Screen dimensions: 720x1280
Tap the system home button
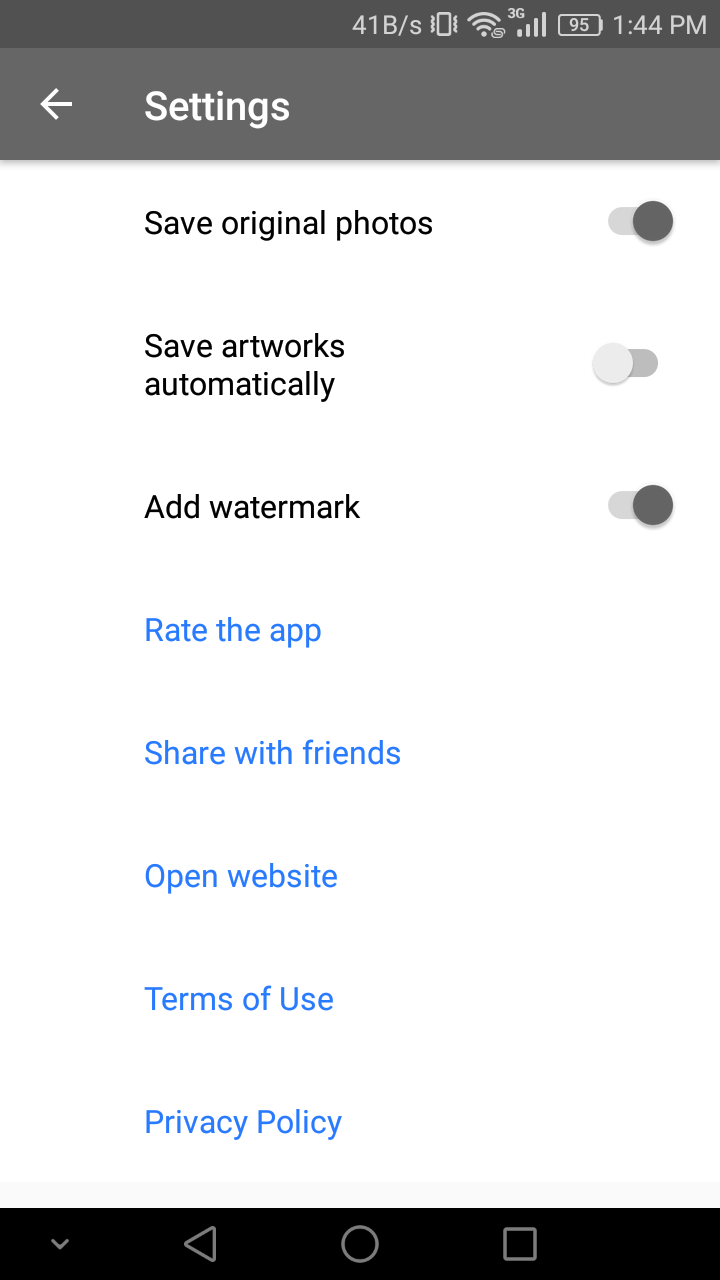[360, 1244]
